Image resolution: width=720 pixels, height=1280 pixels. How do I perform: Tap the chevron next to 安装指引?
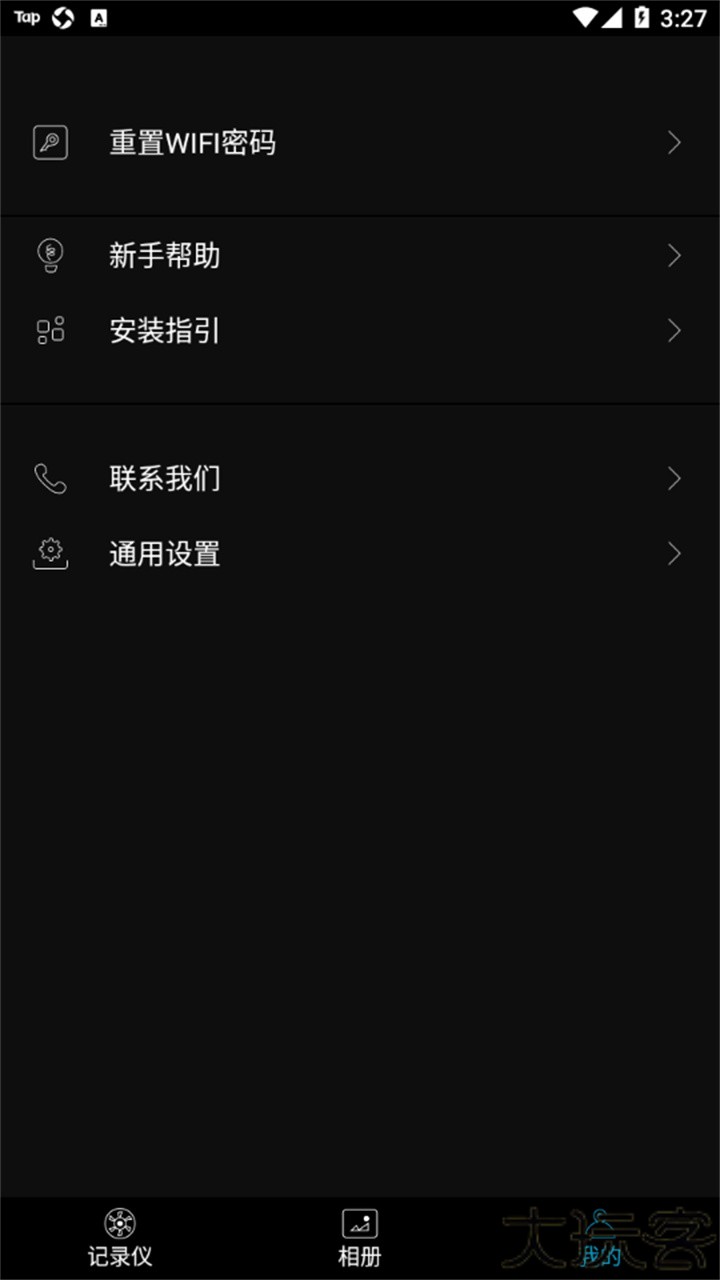(674, 331)
